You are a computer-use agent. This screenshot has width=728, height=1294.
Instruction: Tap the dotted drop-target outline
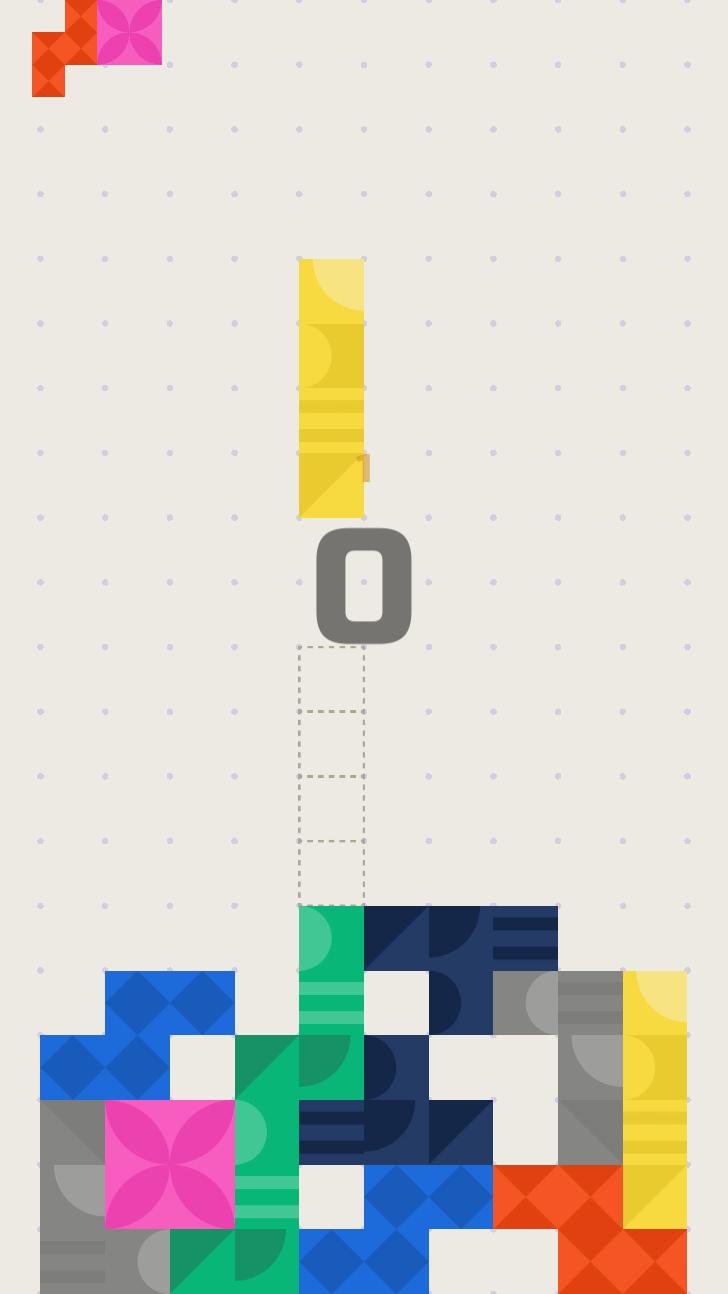[331, 775]
